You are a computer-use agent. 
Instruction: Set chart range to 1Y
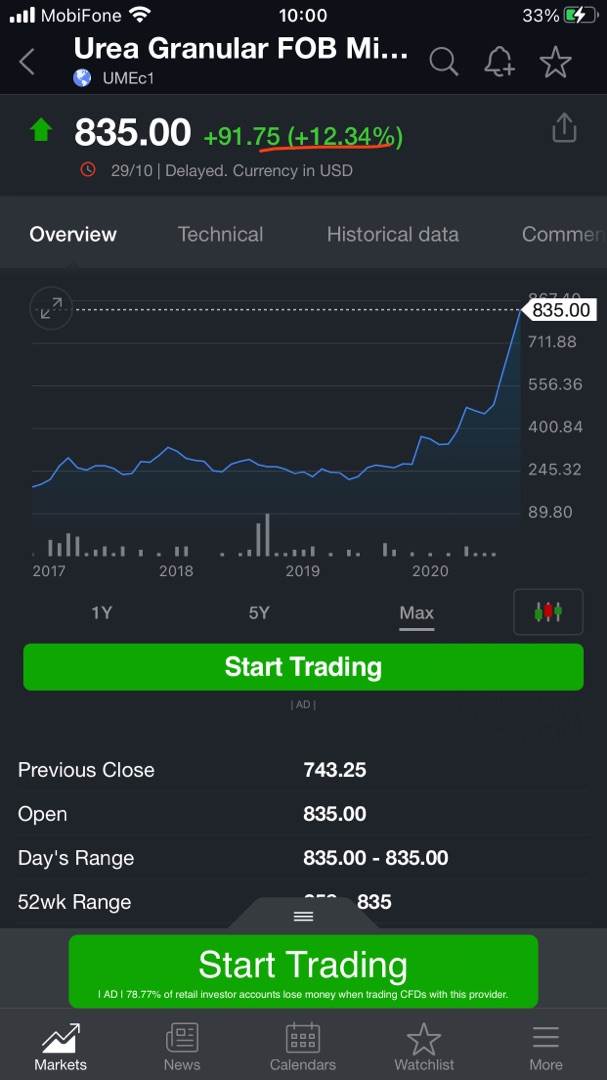(x=101, y=612)
